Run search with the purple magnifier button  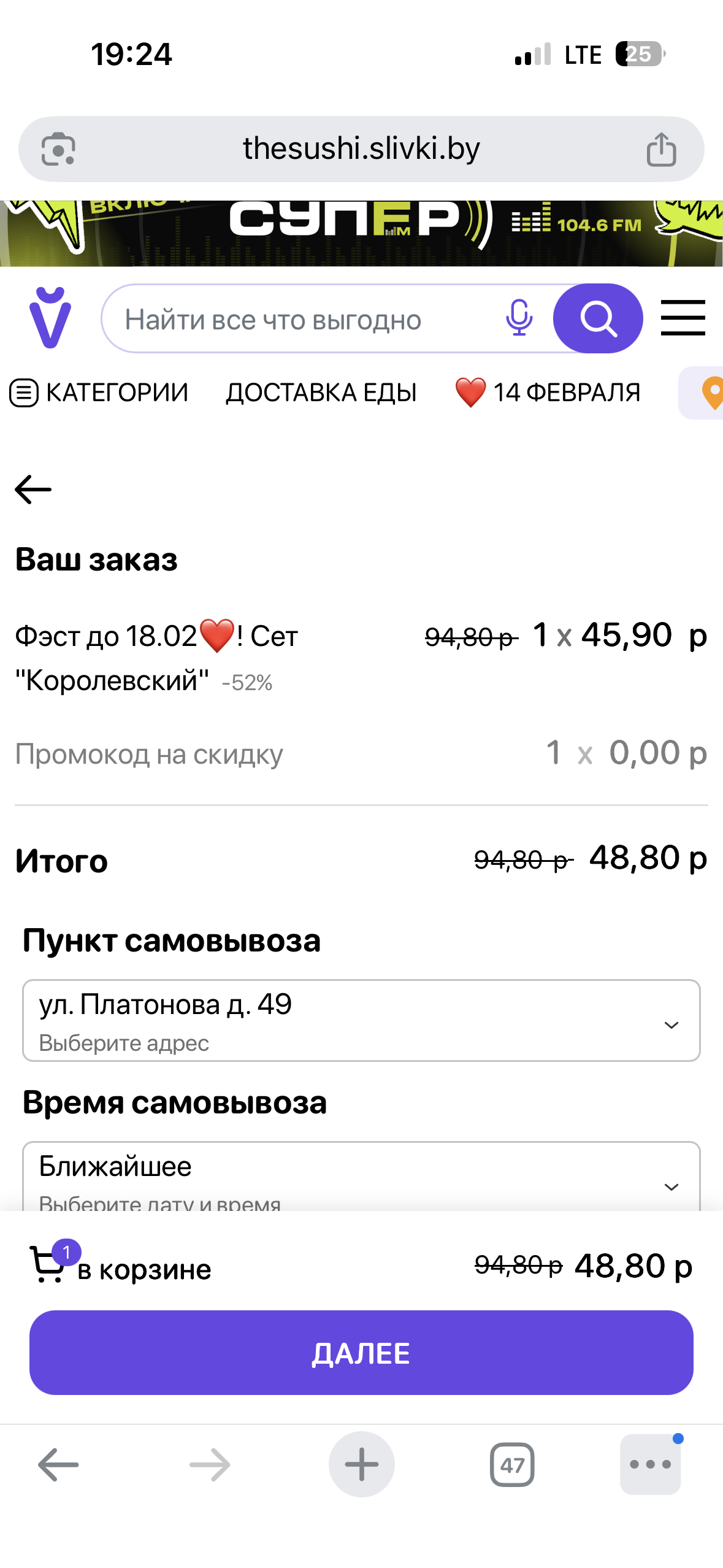[598, 318]
